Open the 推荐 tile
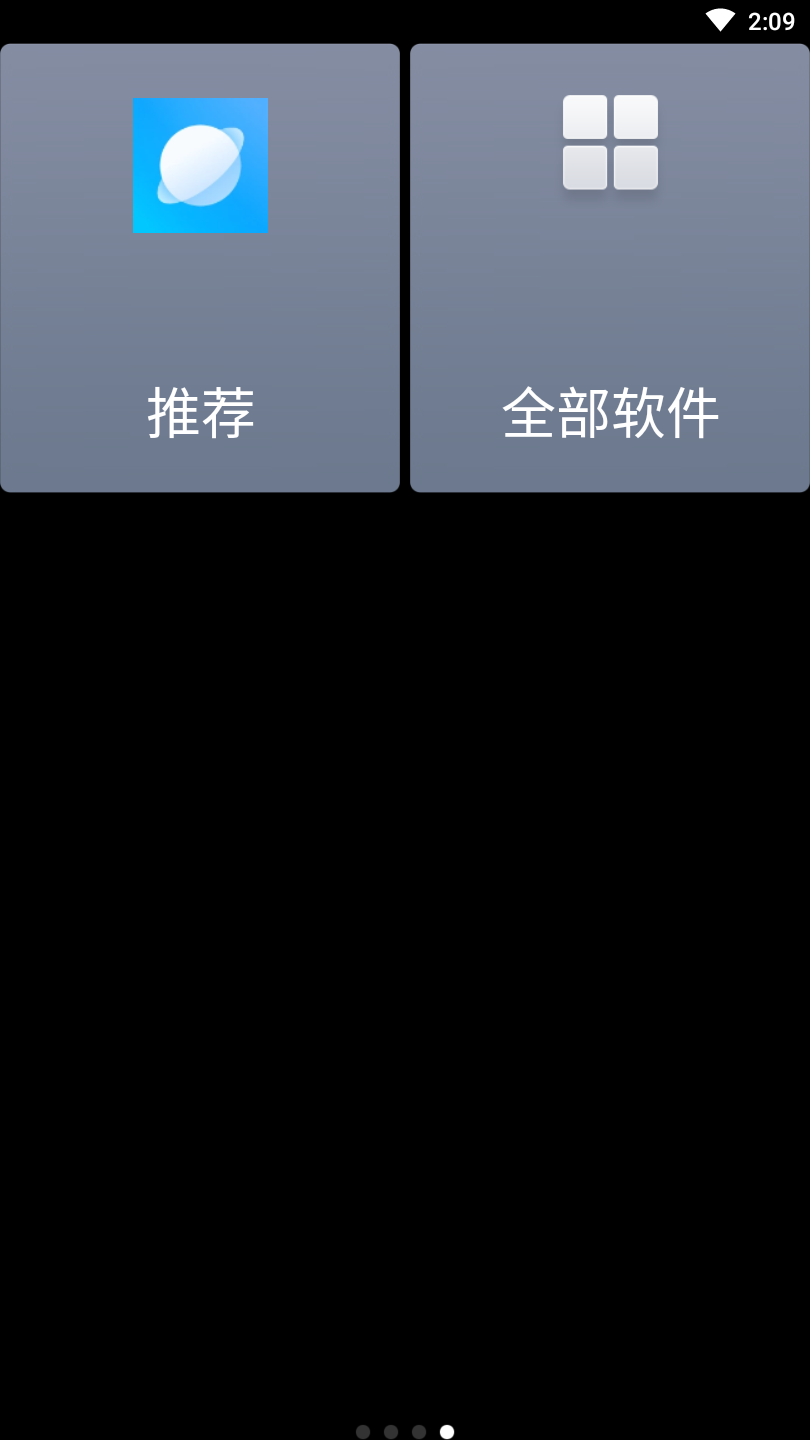Image resolution: width=810 pixels, height=1440 pixels. [x=200, y=268]
